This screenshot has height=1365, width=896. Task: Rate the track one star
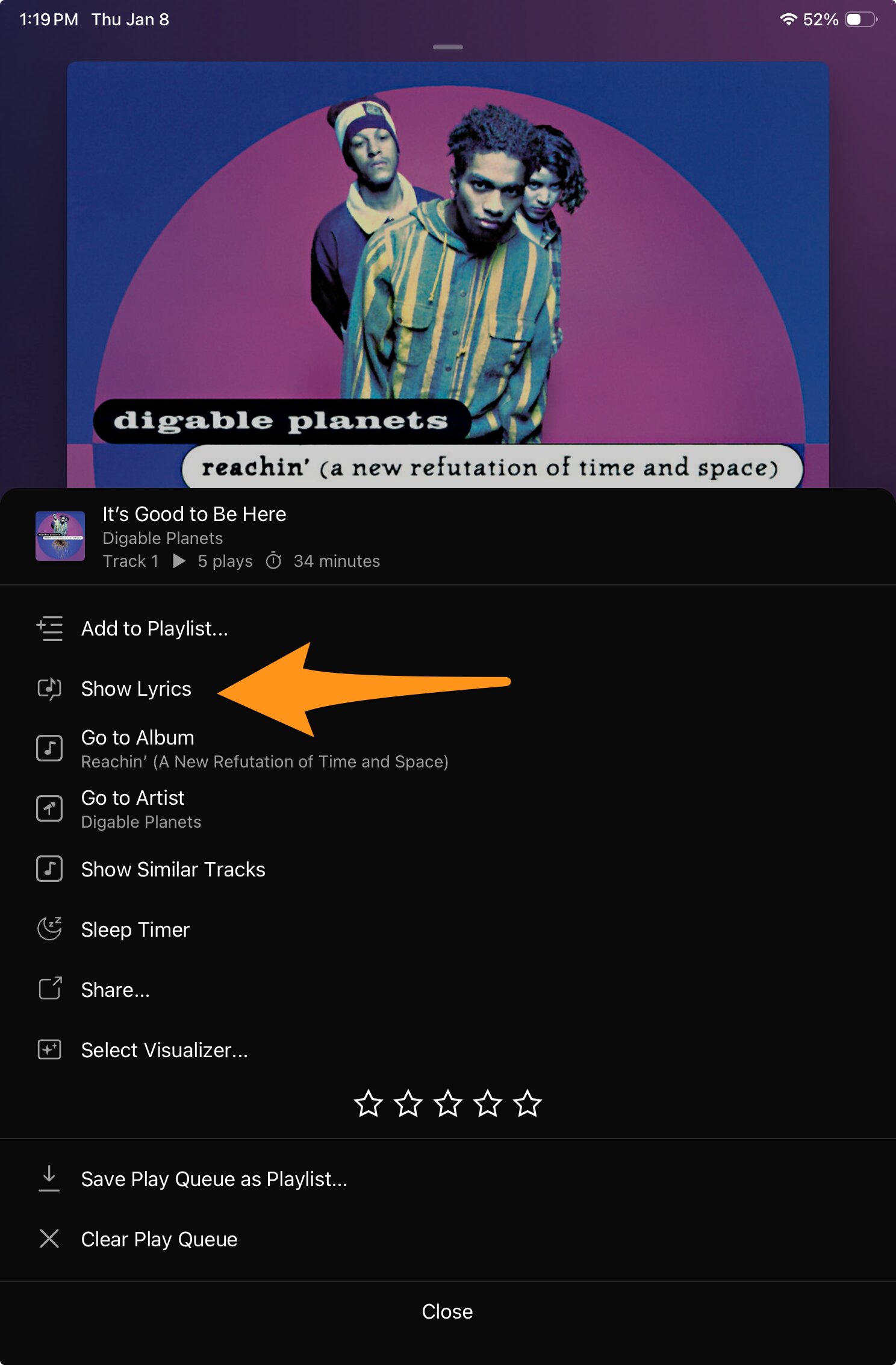pos(368,1104)
